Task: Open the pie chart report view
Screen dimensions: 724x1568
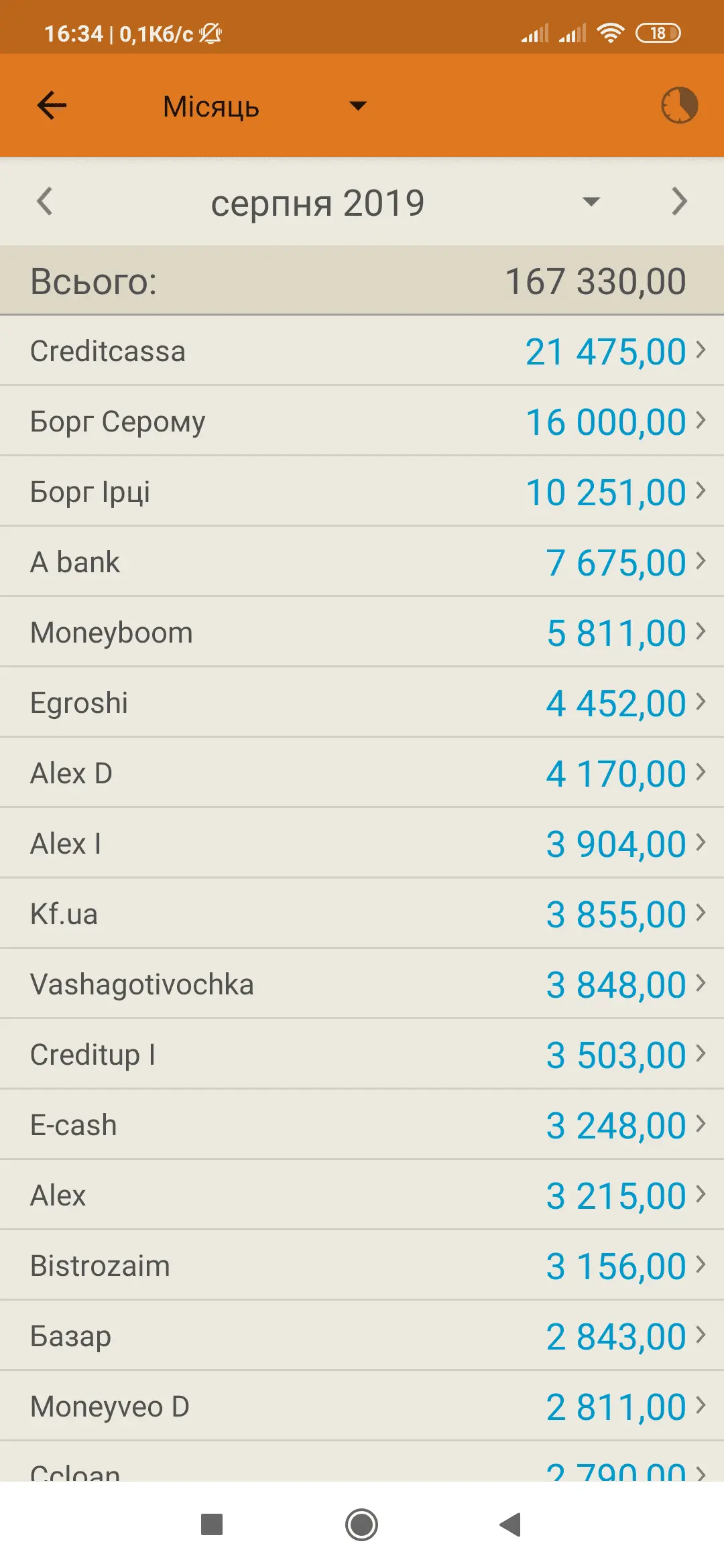Action: 679,106
